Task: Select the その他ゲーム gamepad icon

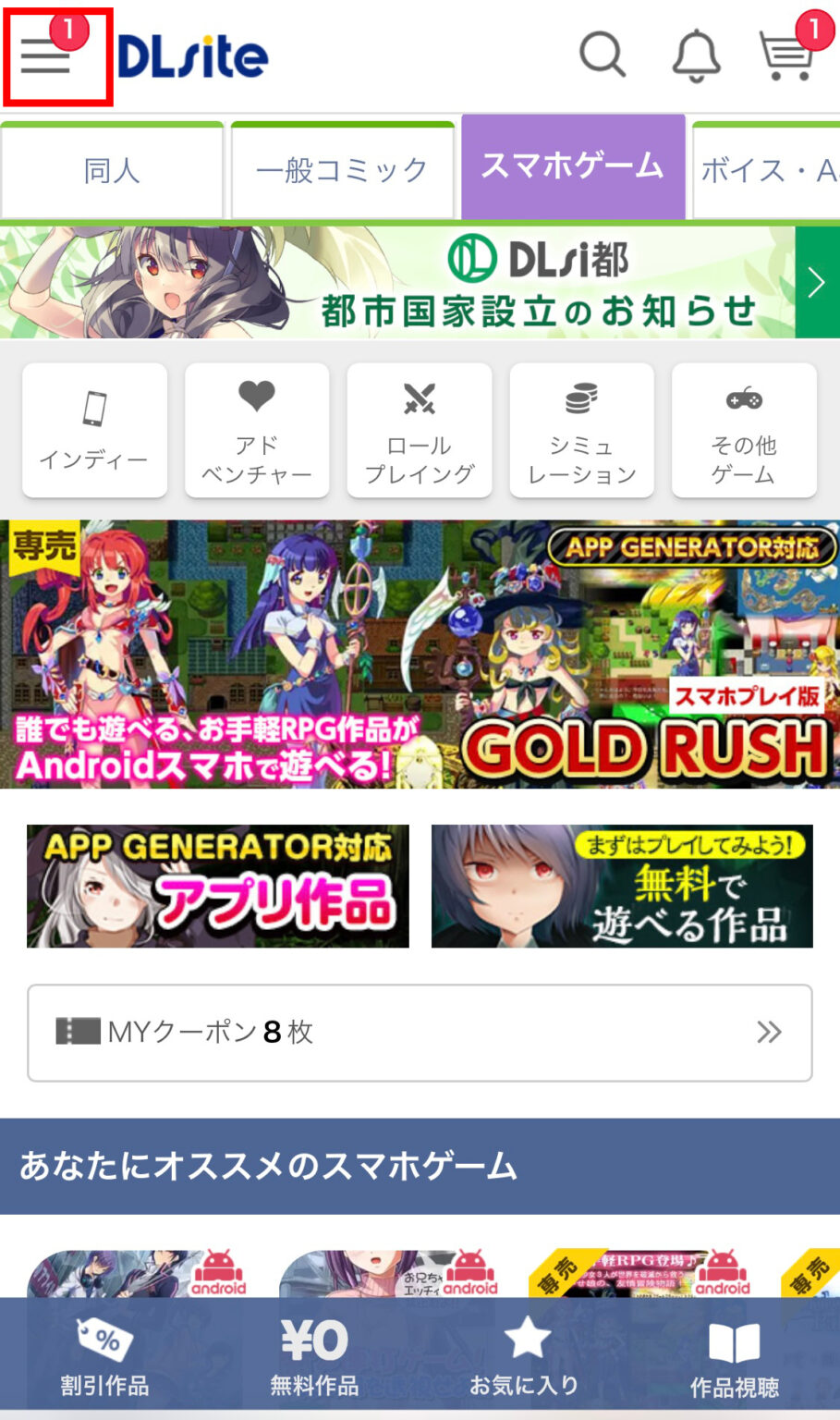Action: 745,430
